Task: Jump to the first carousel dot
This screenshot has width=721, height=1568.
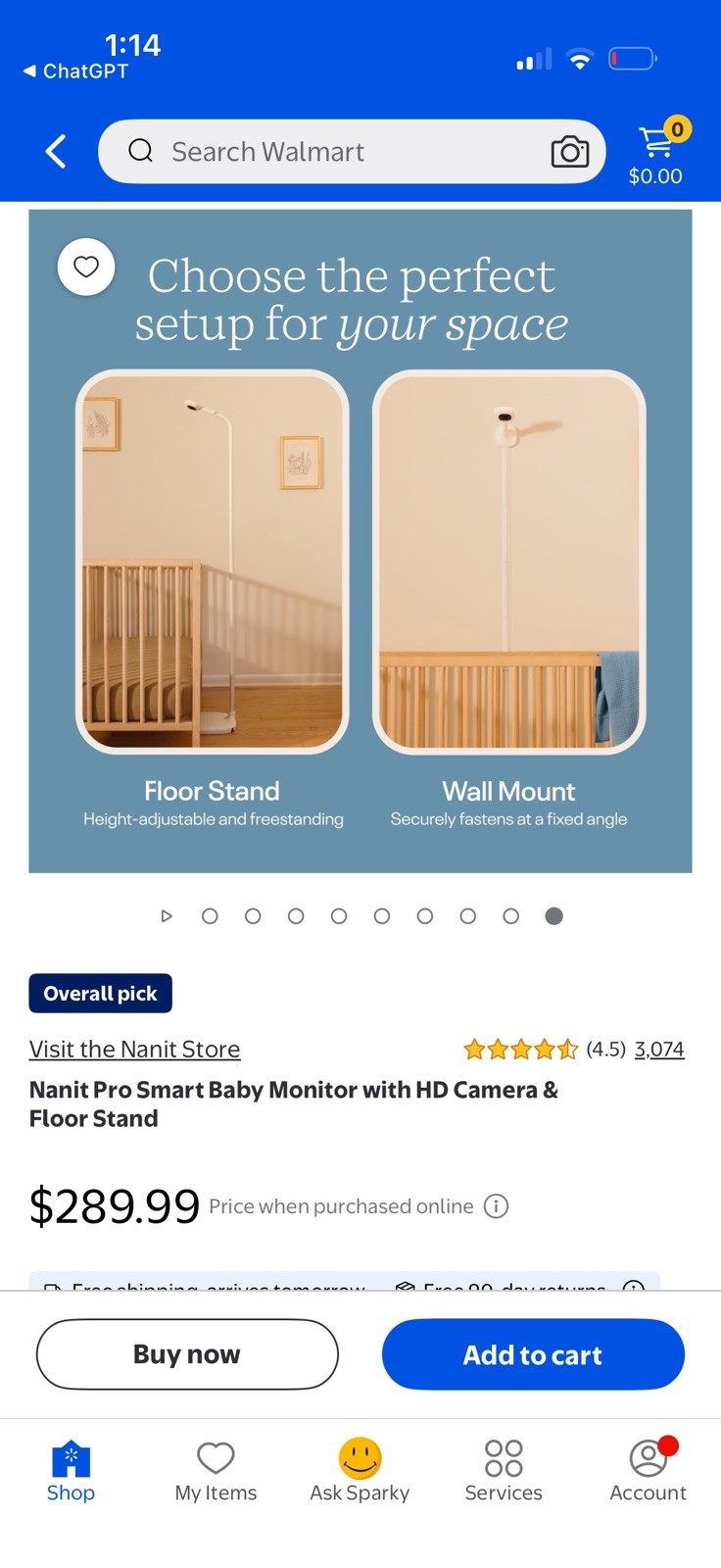Action: click(210, 916)
